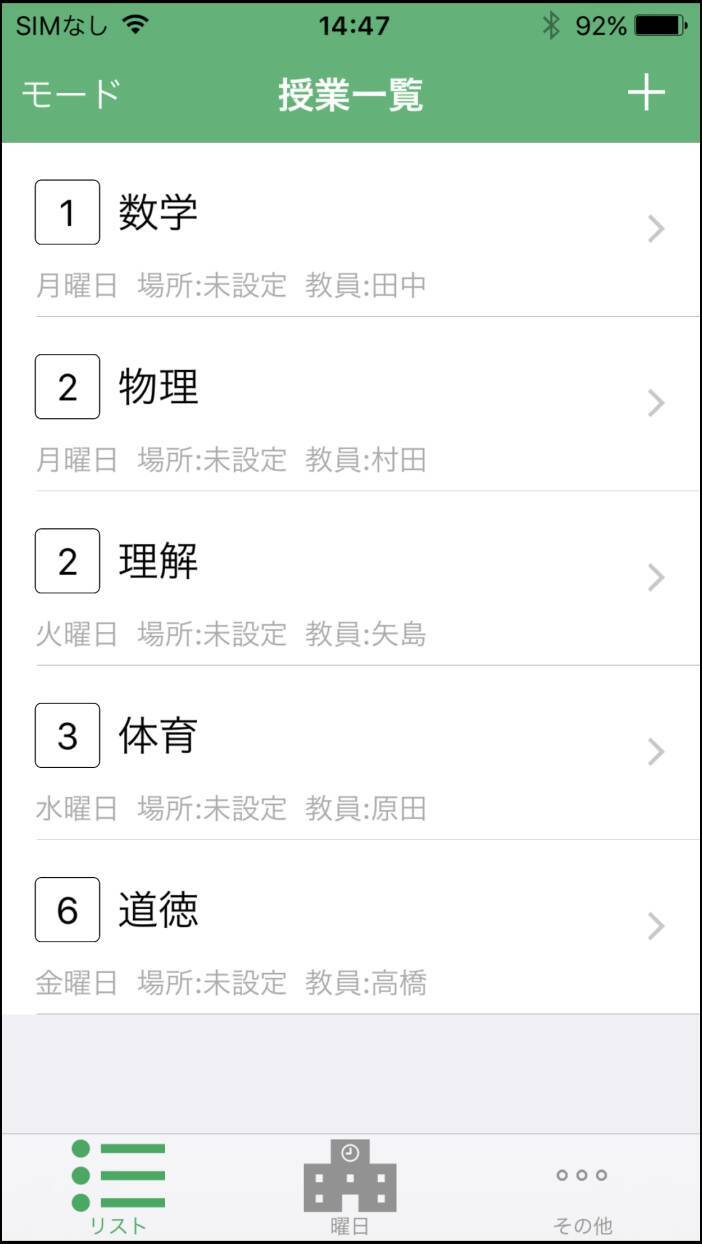Open the 物理 class details
The height and width of the screenshot is (1244, 702).
click(350, 405)
